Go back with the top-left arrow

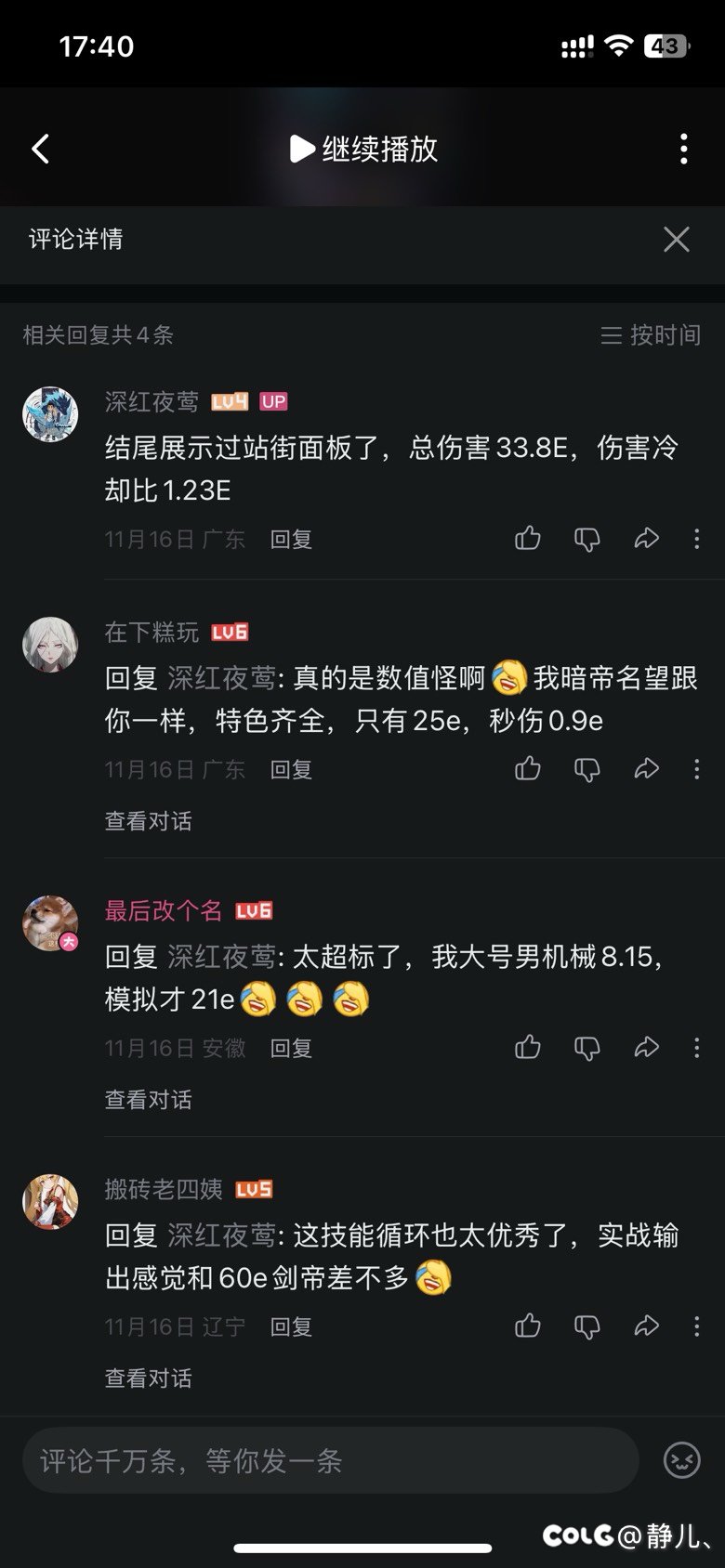click(41, 149)
